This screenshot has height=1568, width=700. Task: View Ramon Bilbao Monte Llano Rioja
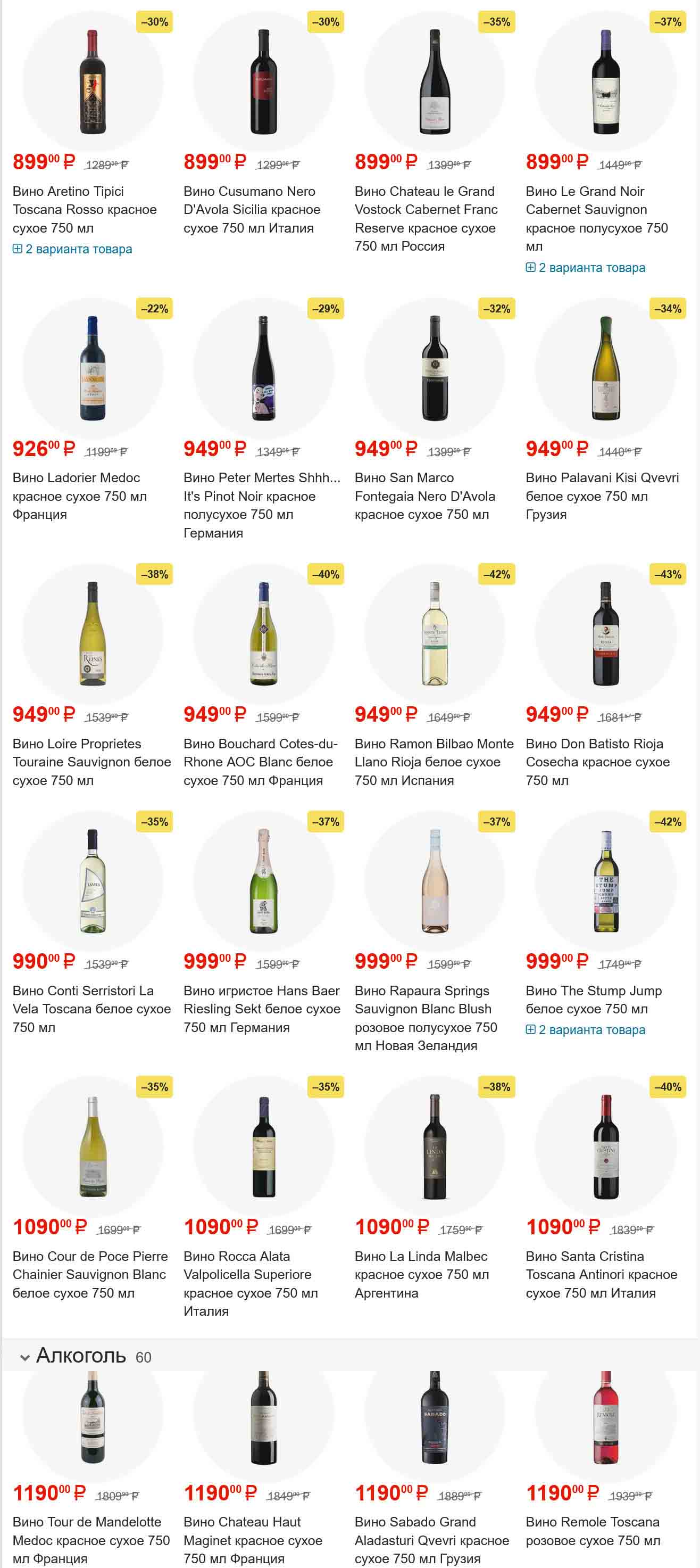click(434, 762)
